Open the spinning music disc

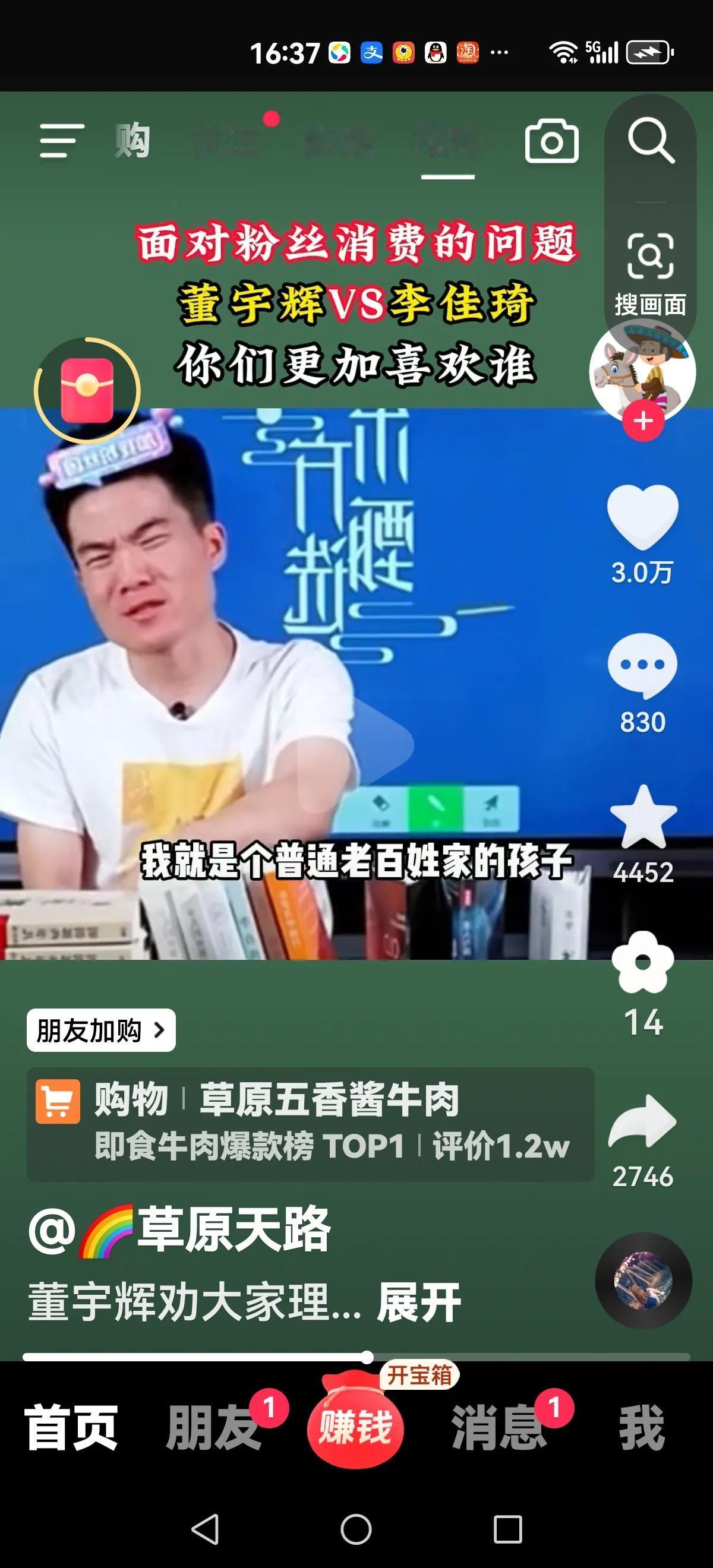pyautogui.click(x=643, y=1280)
